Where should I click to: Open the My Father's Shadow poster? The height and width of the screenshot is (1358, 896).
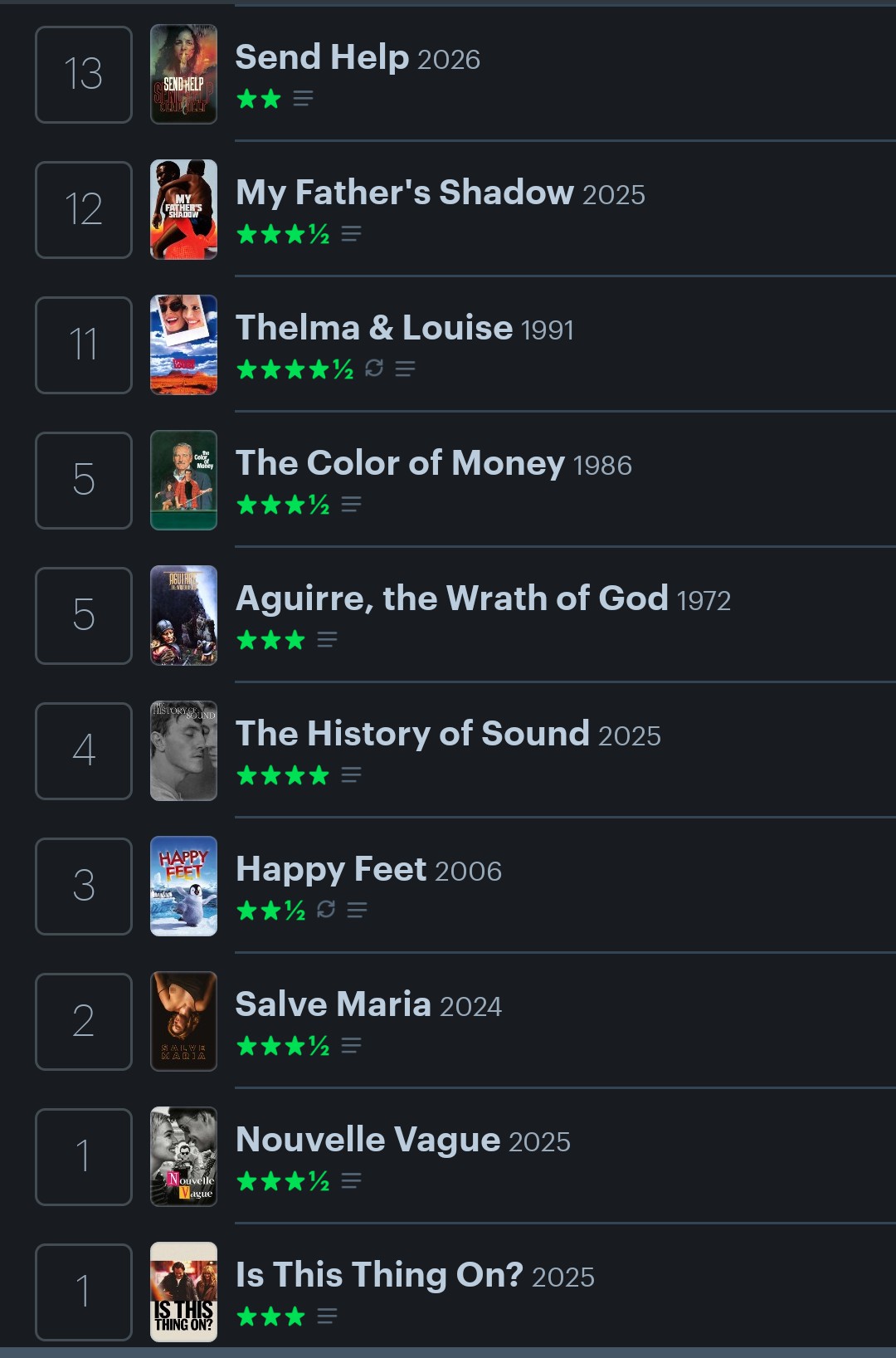click(183, 209)
